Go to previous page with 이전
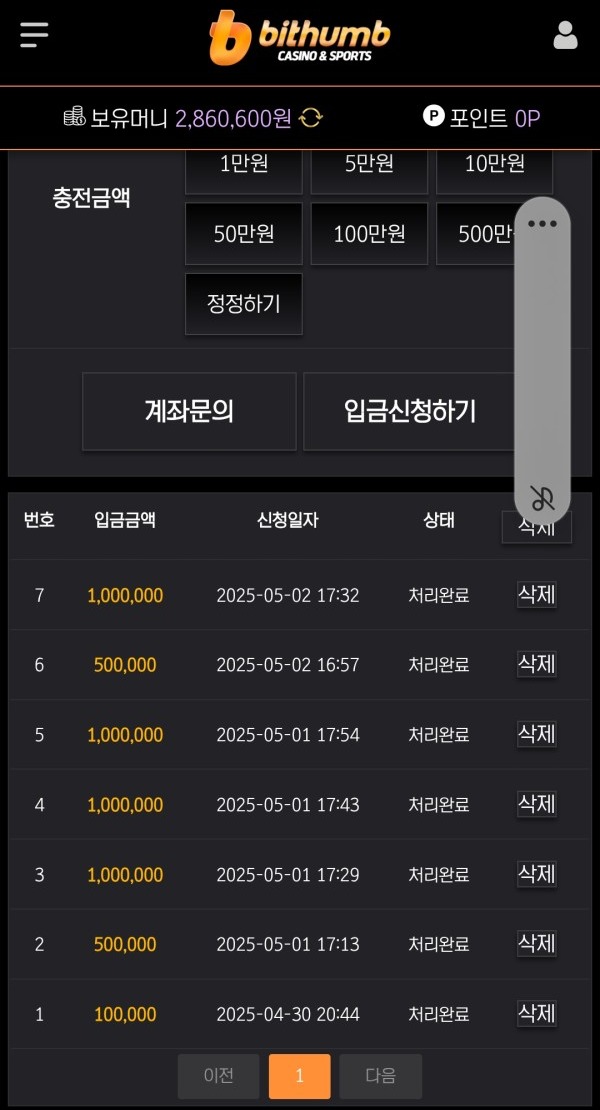Image resolution: width=600 pixels, height=1110 pixels. coord(218,1076)
